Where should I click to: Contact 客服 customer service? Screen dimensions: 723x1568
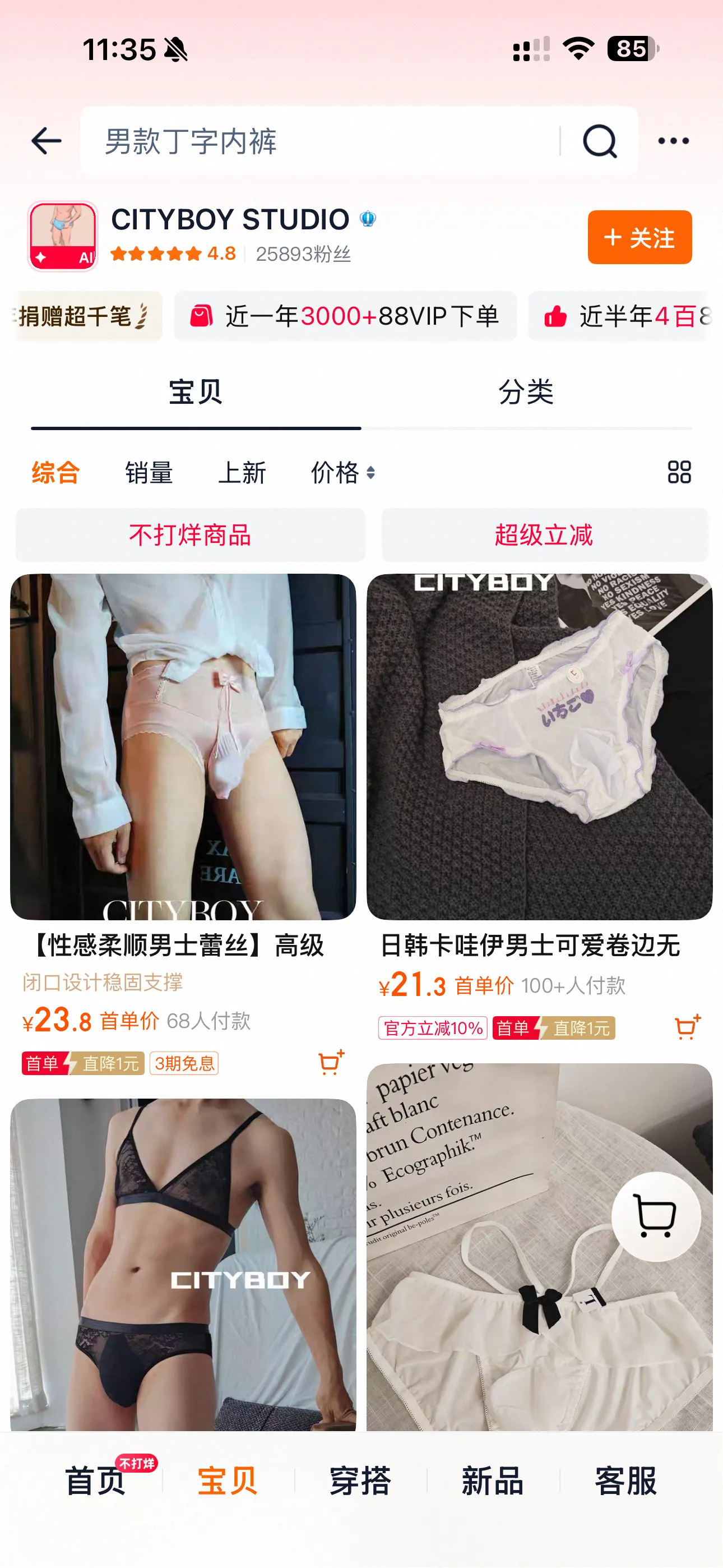coord(625,1481)
